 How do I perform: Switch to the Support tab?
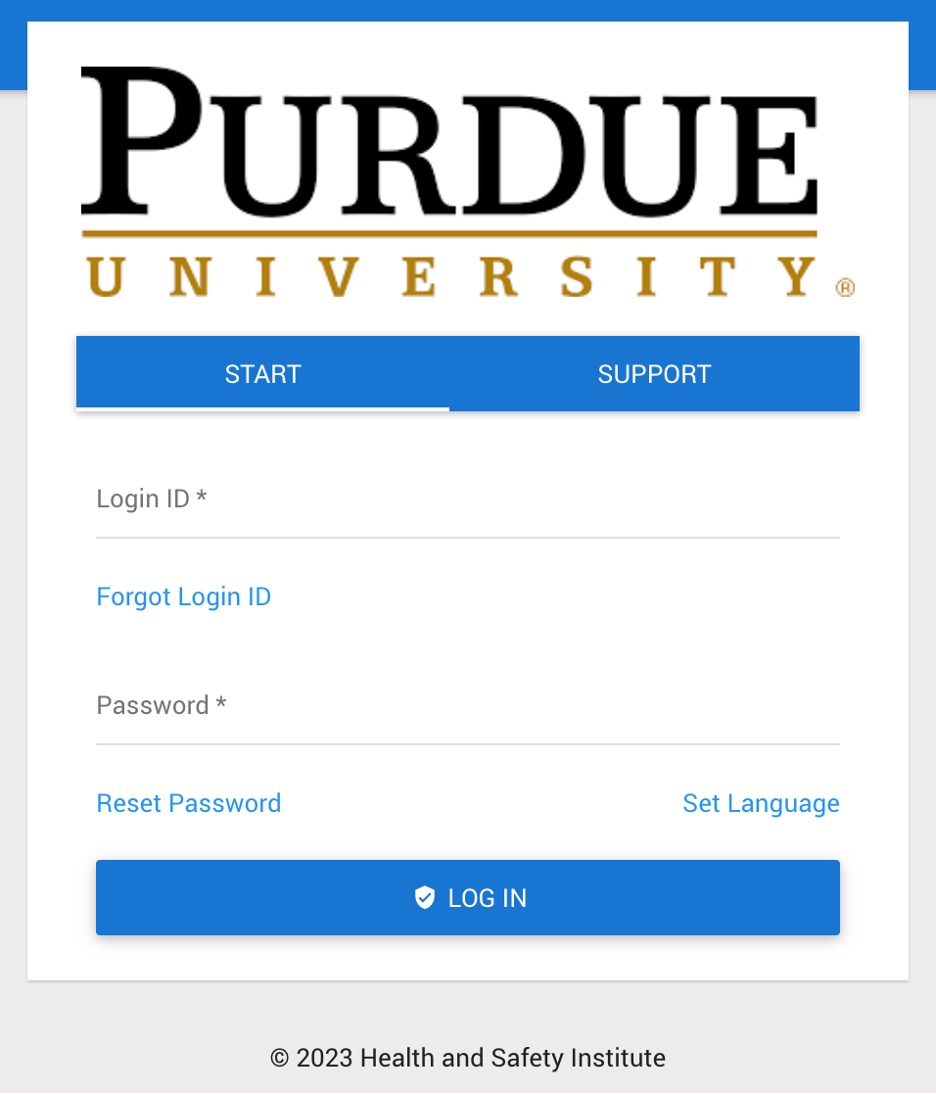pos(654,374)
